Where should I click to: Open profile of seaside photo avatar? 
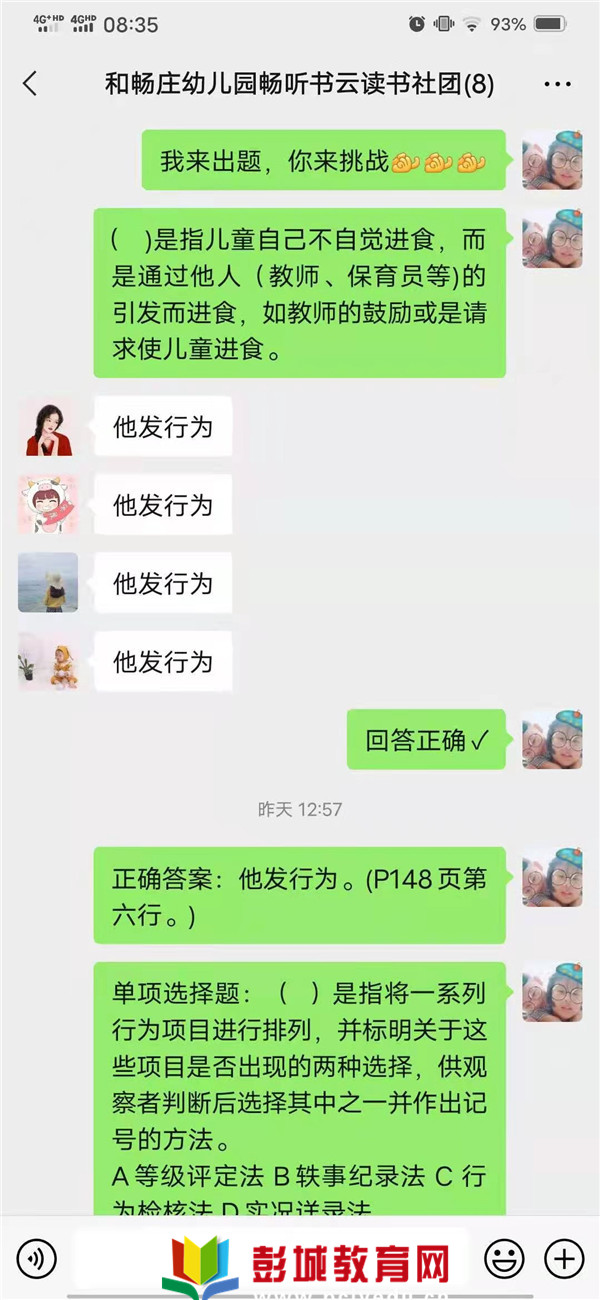pos(48,583)
